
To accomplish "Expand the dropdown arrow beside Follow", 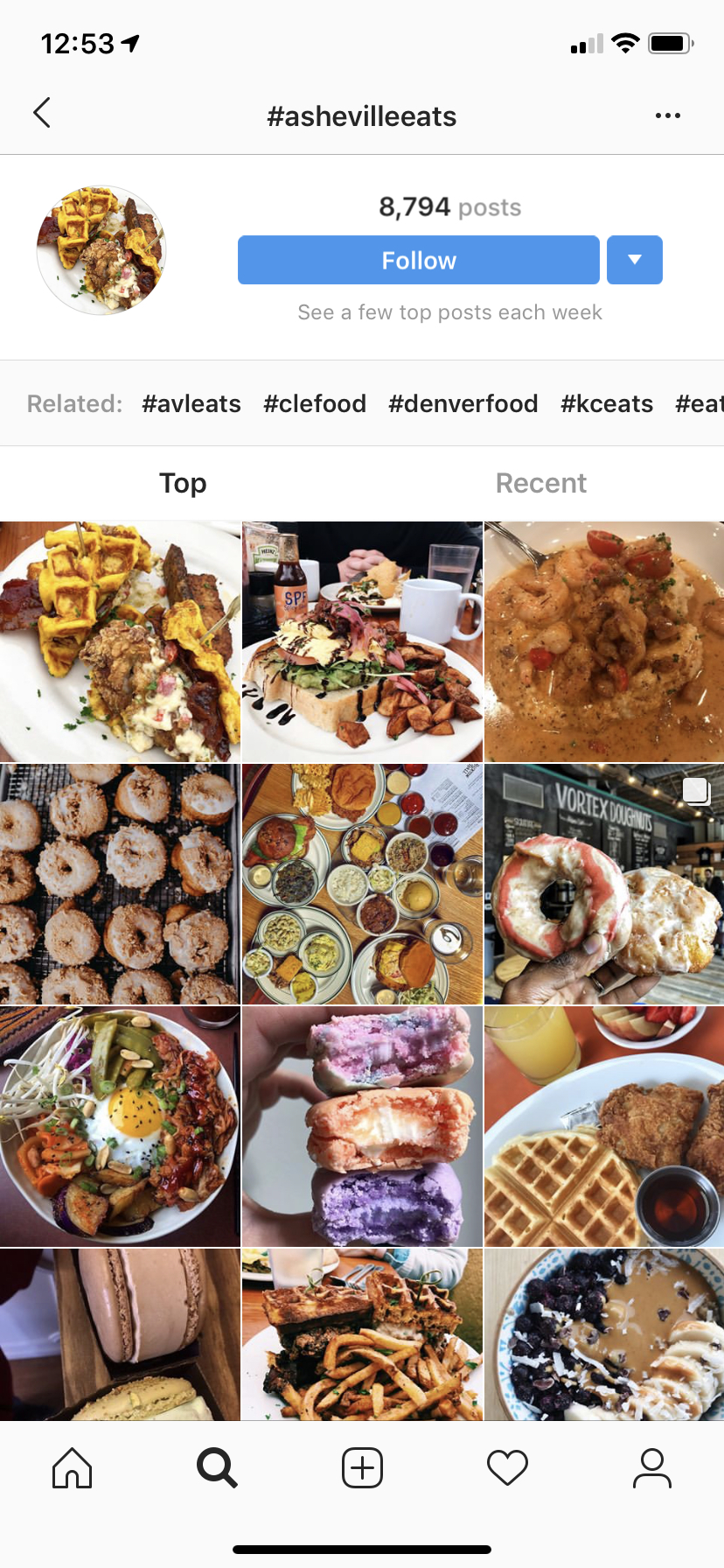I will click(635, 260).
